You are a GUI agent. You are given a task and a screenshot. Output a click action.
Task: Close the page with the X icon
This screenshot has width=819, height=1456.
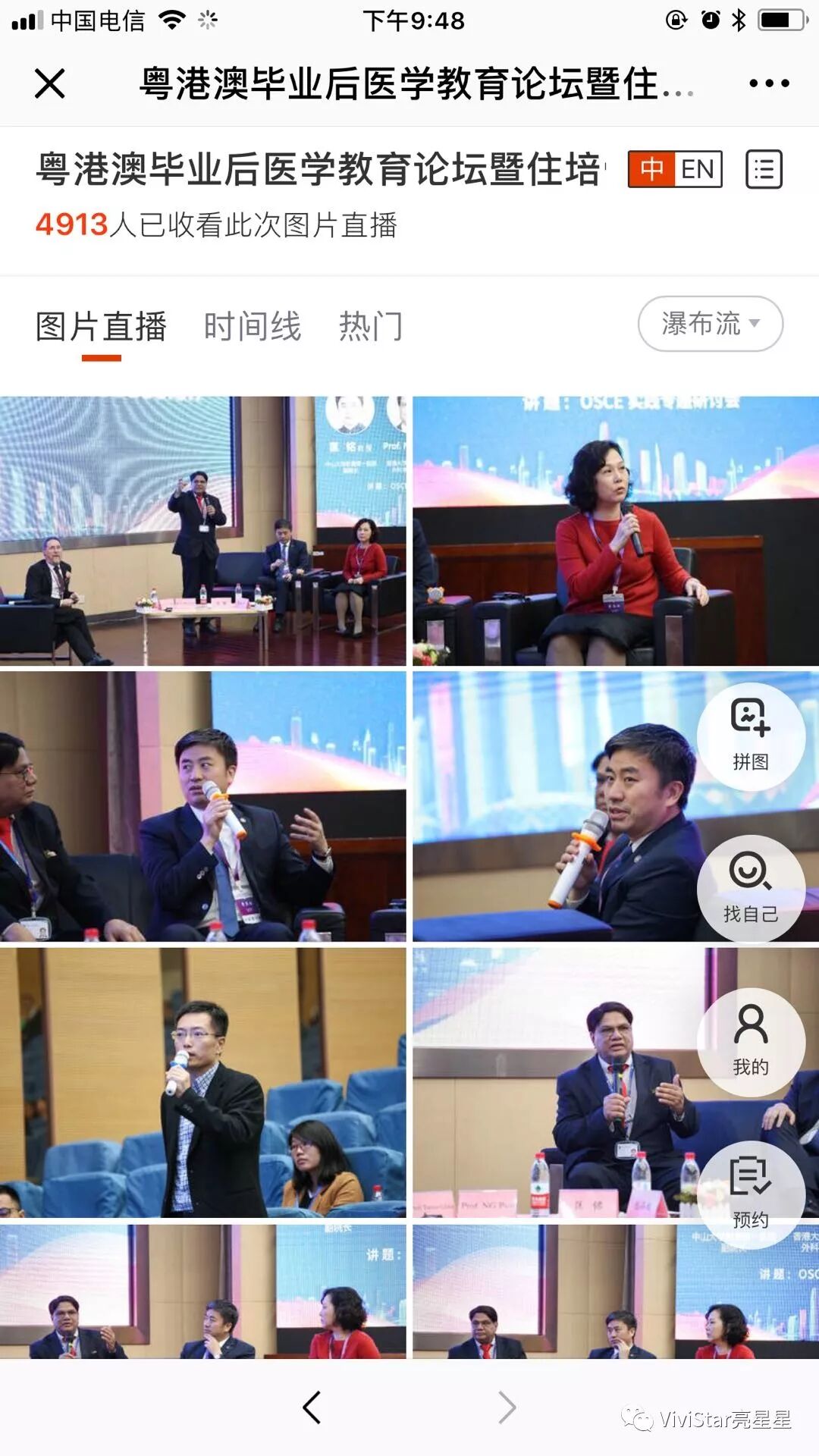point(50,83)
